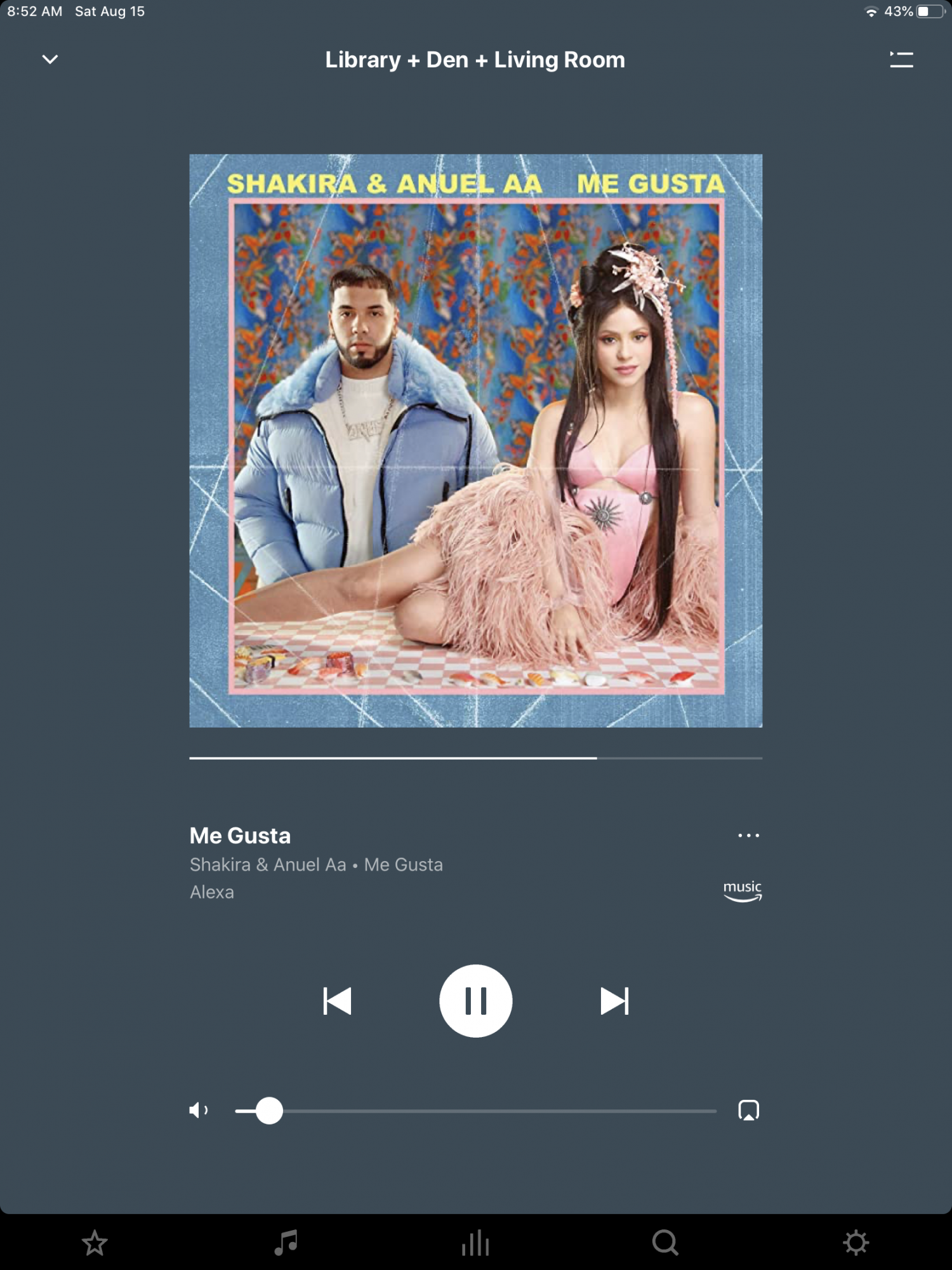Collapse the now playing screen
Screen dimensions: 952x1270
(x=50, y=60)
